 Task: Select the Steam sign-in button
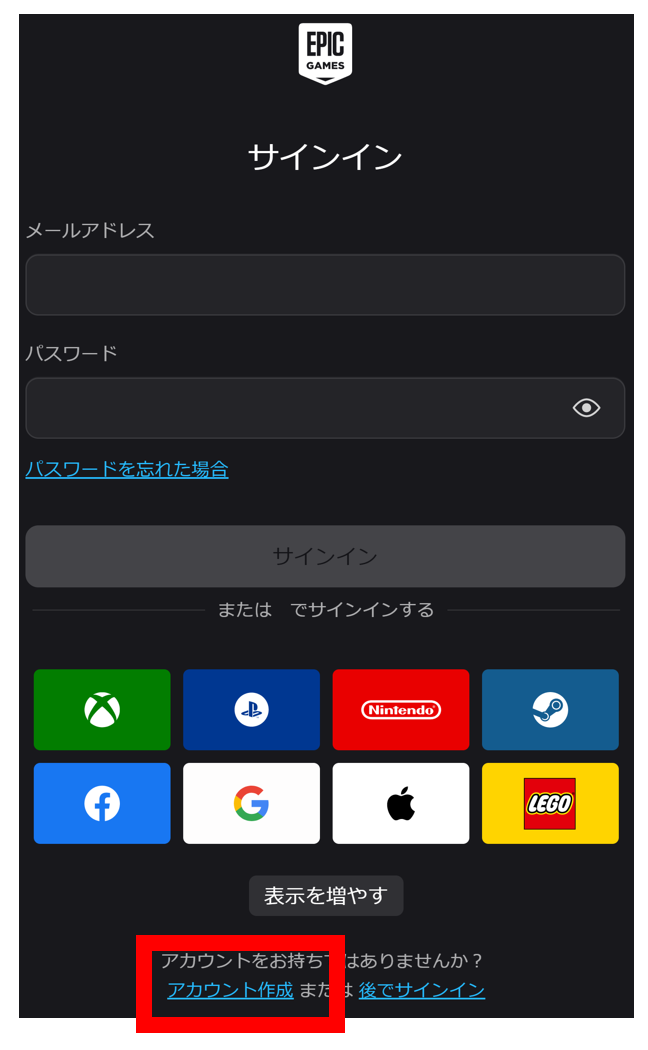(x=550, y=709)
